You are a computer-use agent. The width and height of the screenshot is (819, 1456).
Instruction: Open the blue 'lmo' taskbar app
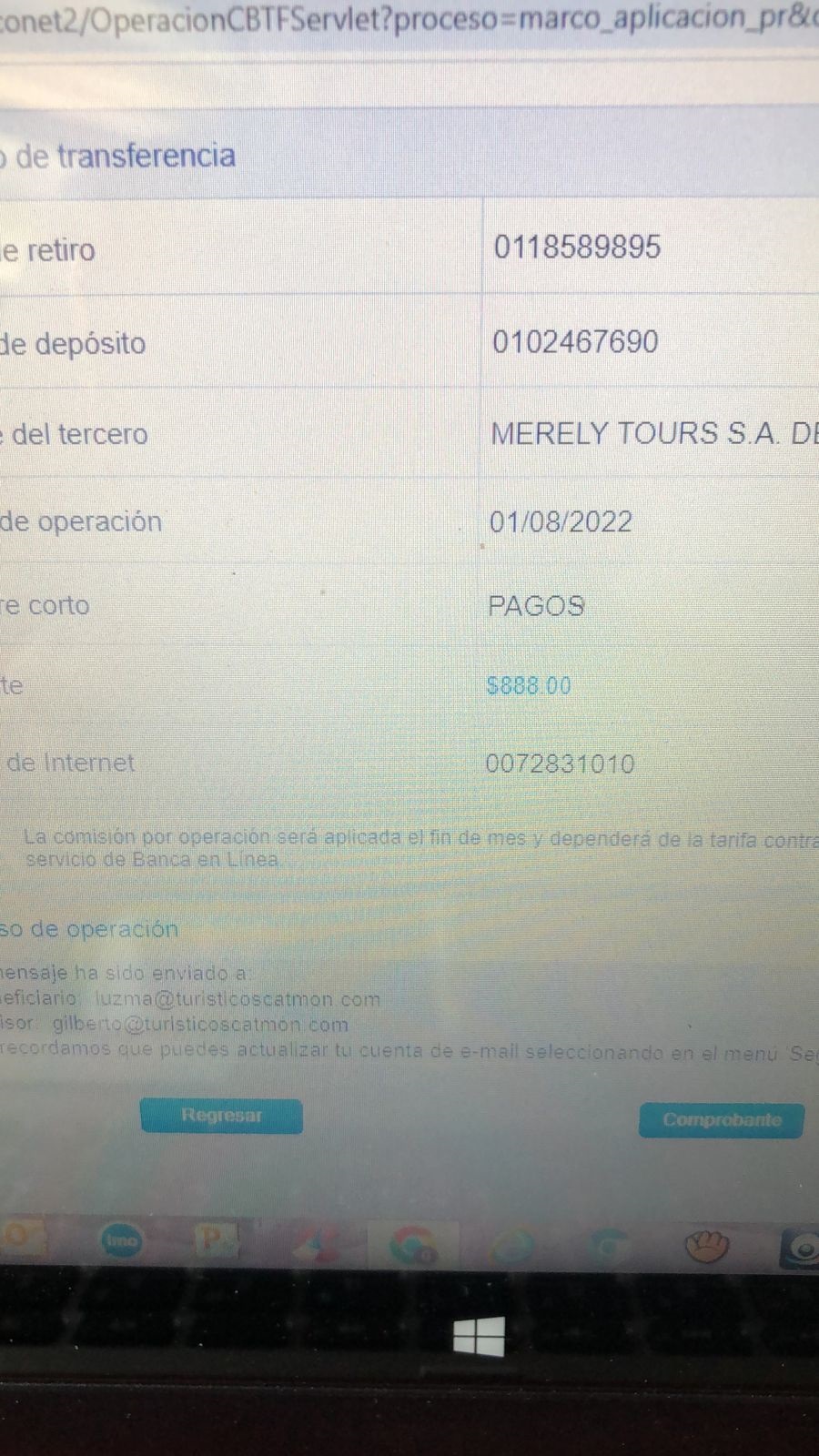(121, 1240)
